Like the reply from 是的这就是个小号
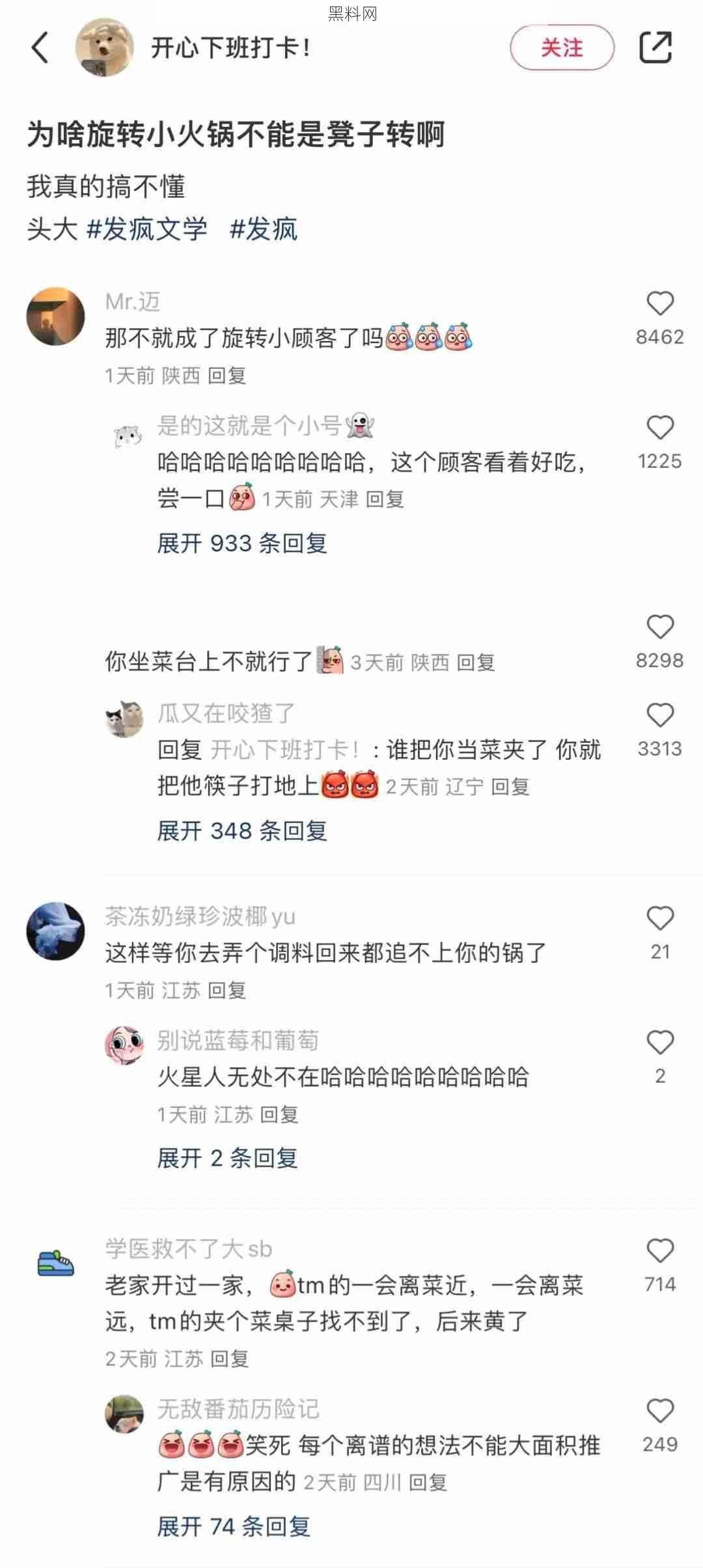The image size is (703, 1568). 660,428
